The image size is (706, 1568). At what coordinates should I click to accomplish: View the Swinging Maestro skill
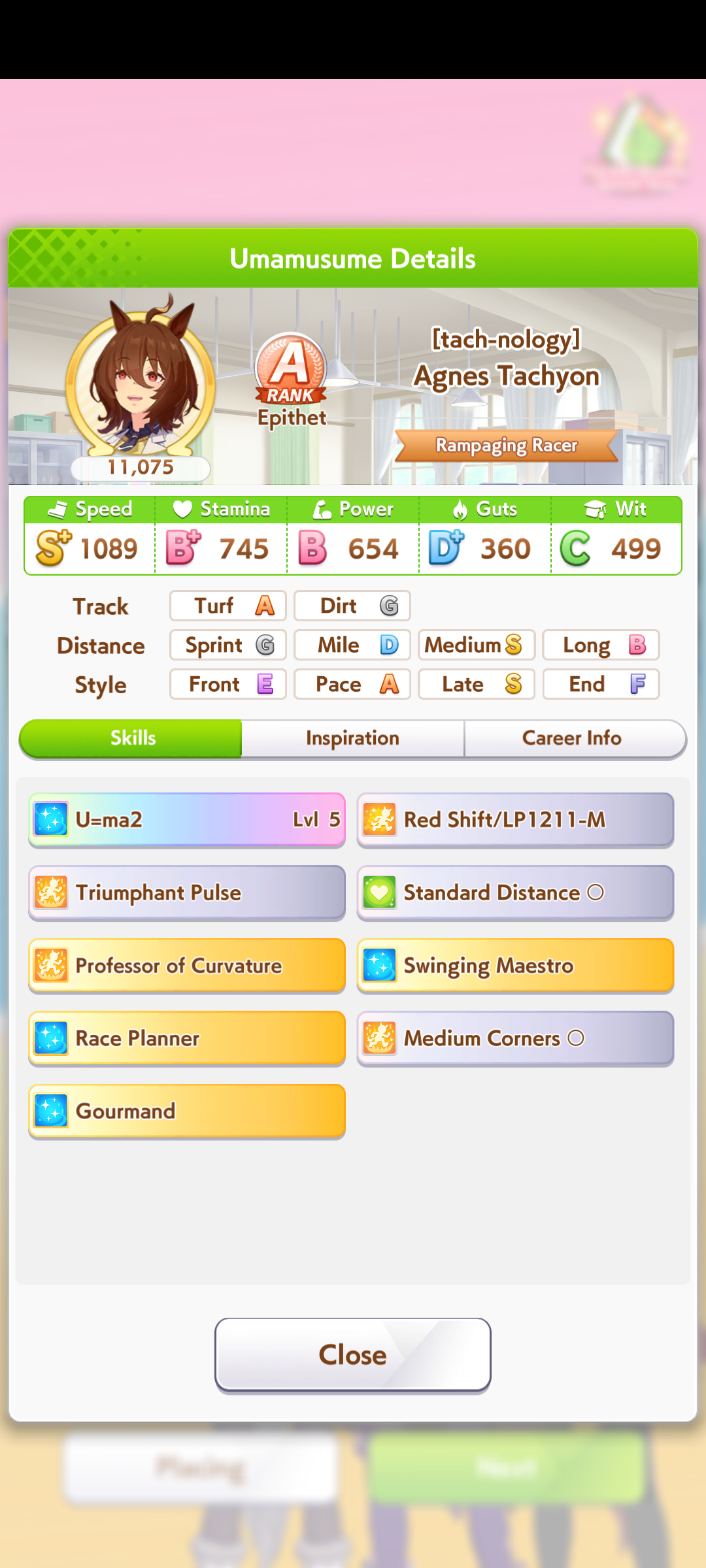point(515,966)
